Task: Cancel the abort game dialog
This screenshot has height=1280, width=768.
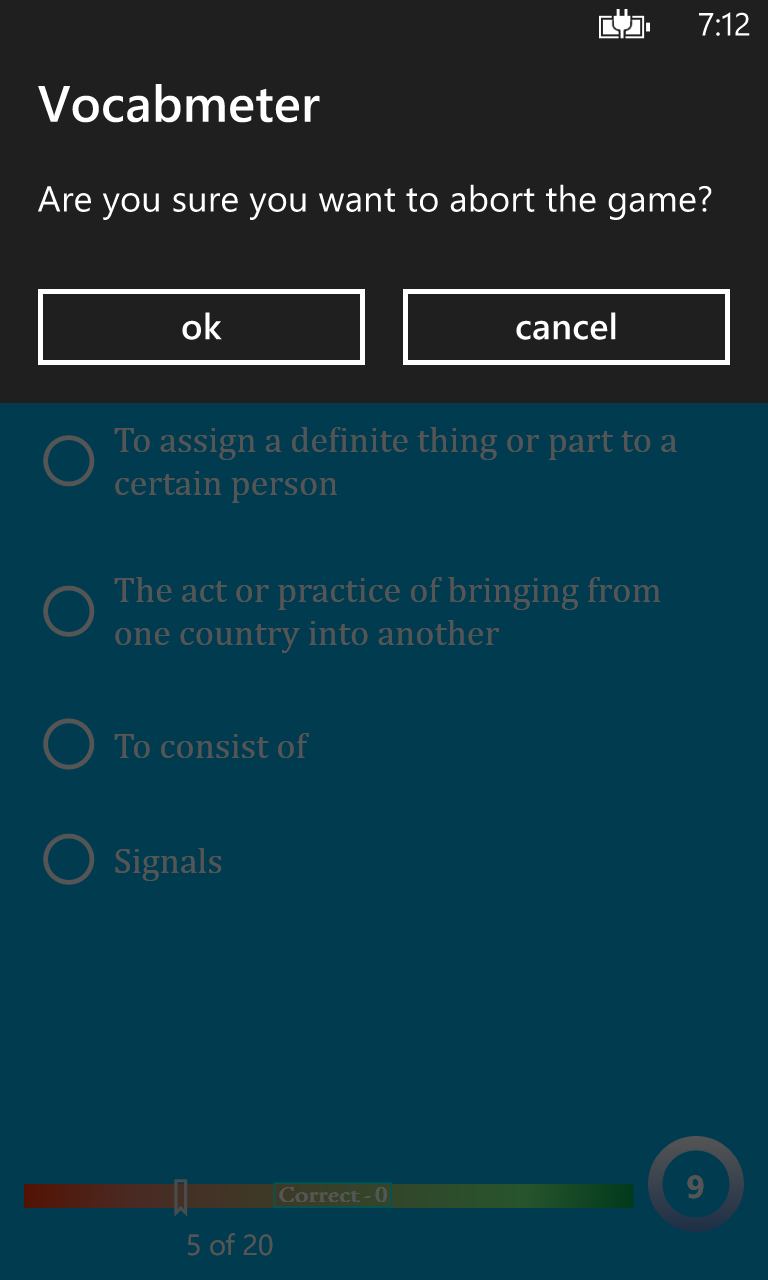Action: click(566, 327)
